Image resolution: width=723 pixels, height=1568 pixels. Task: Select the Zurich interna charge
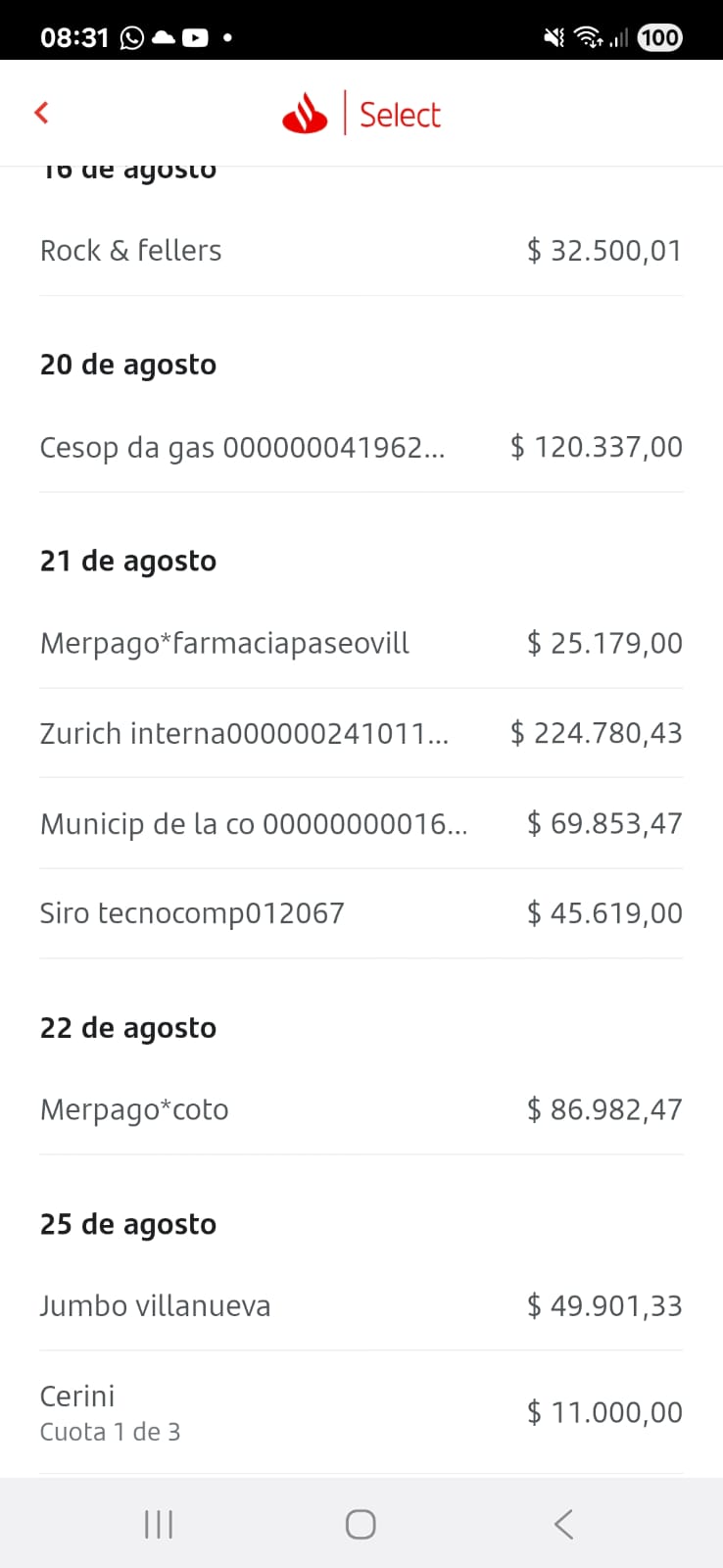[361, 734]
